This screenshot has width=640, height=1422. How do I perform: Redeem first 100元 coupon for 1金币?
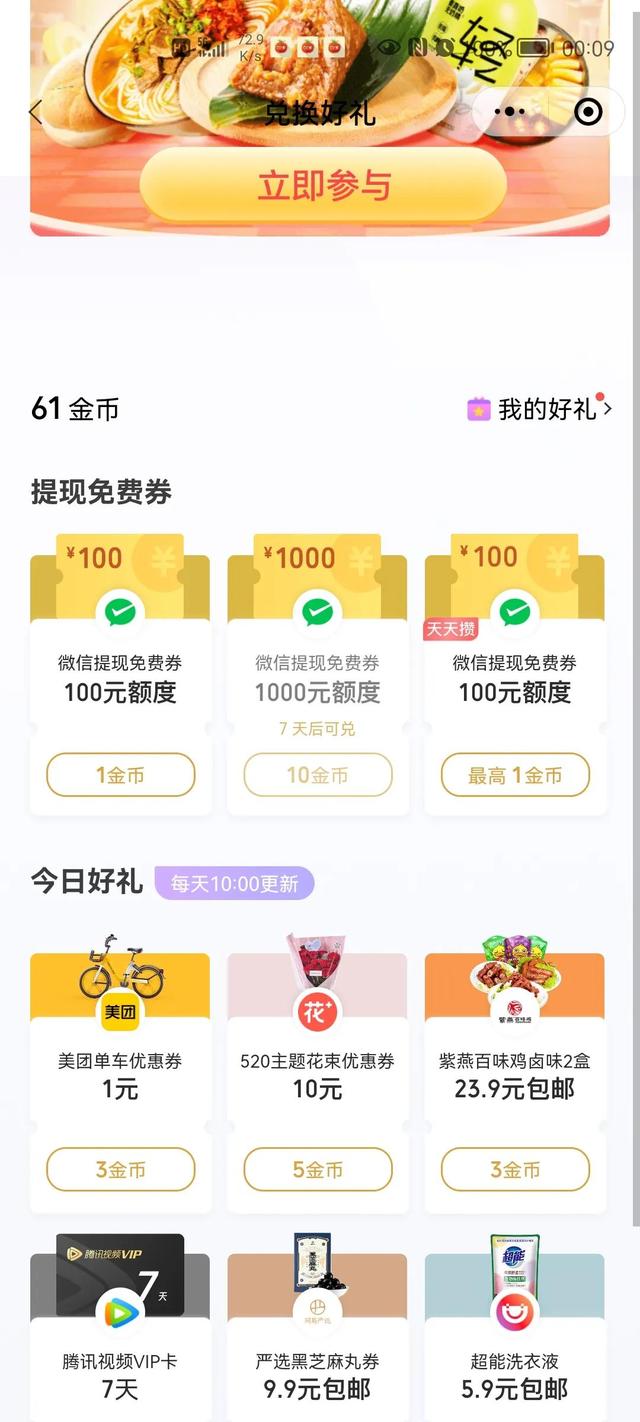(120, 775)
